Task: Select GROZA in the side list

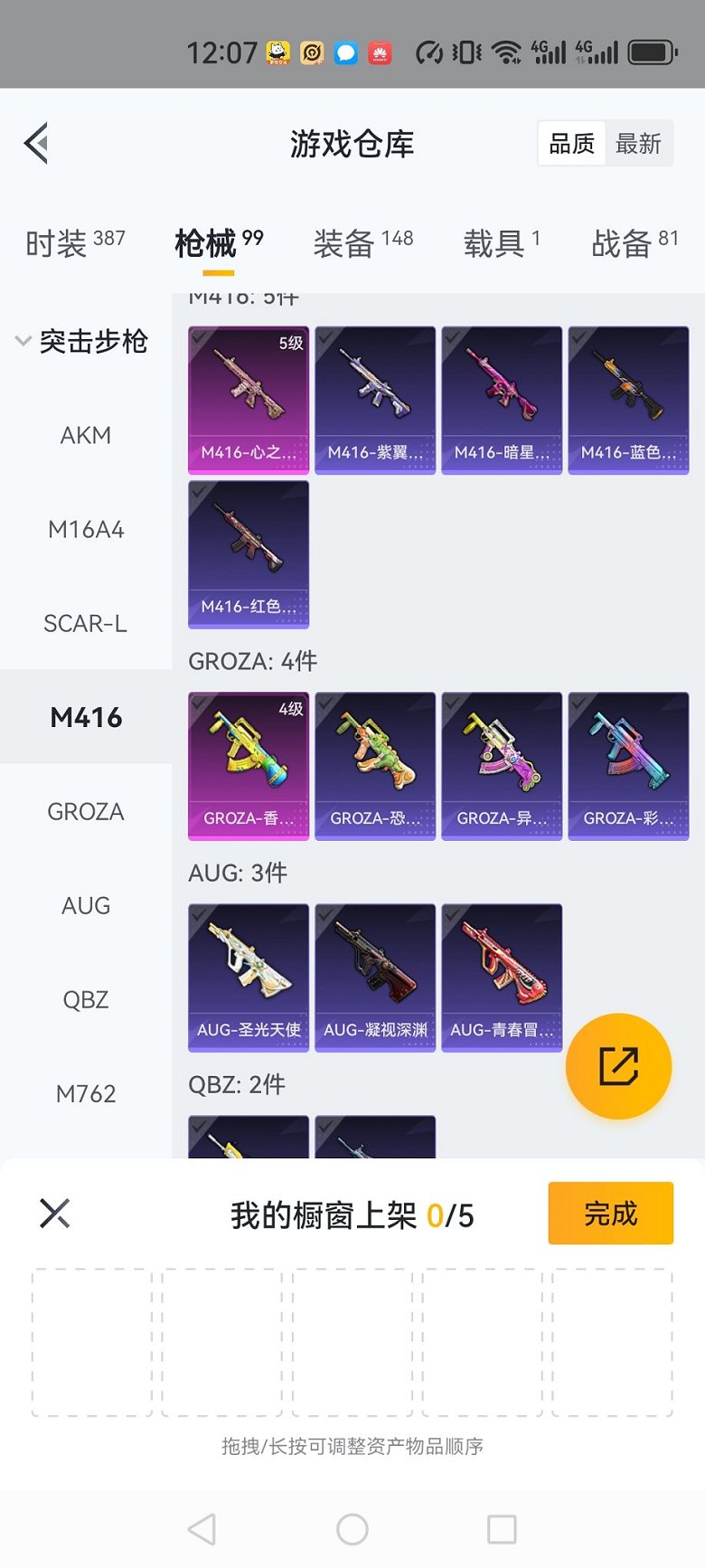Action: click(86, 812)
